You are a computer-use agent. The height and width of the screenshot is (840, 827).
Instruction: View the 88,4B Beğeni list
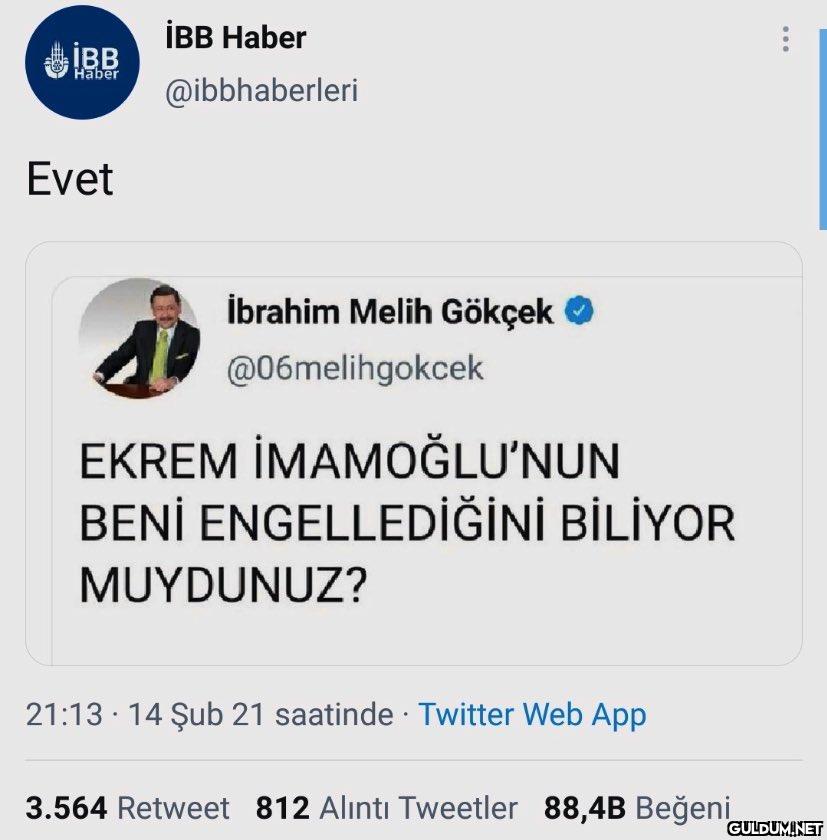click(637, 808)
